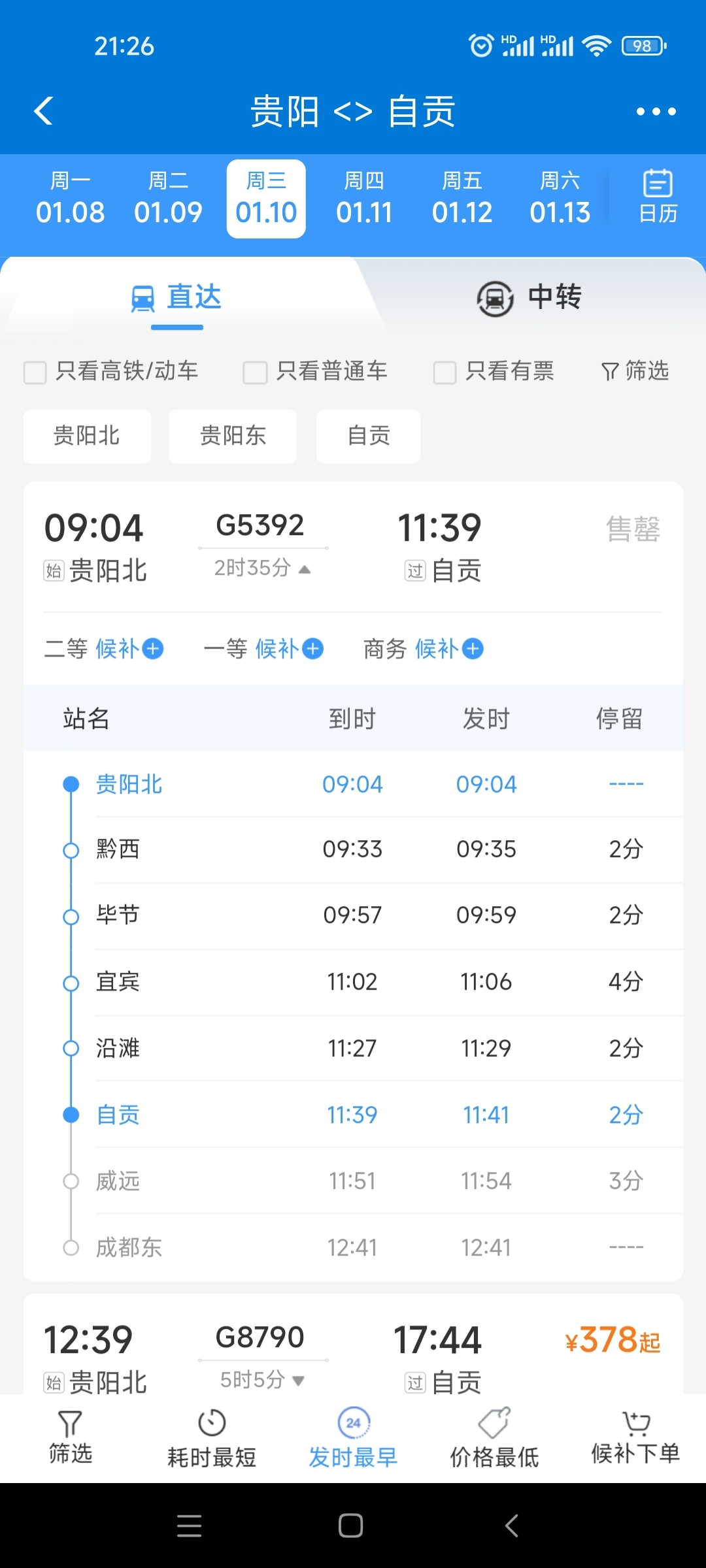Image resolution: width=706 pixels, height=1568 pixels.
Task: Check 只看有票 box
Action: pos(445,372)
